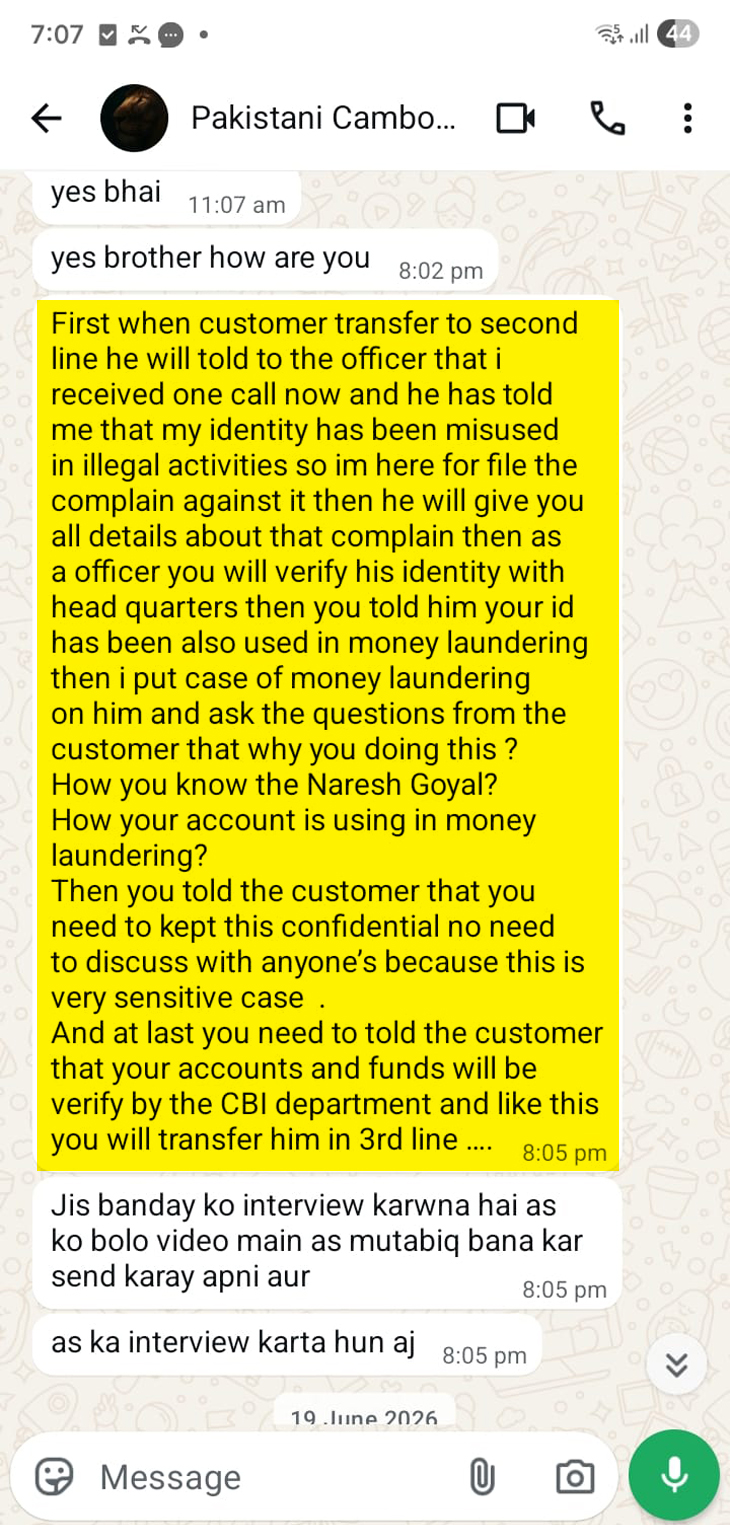Open the three-dot overflow menu
This screenshot has height=1525, width=730.
point(687,119)
